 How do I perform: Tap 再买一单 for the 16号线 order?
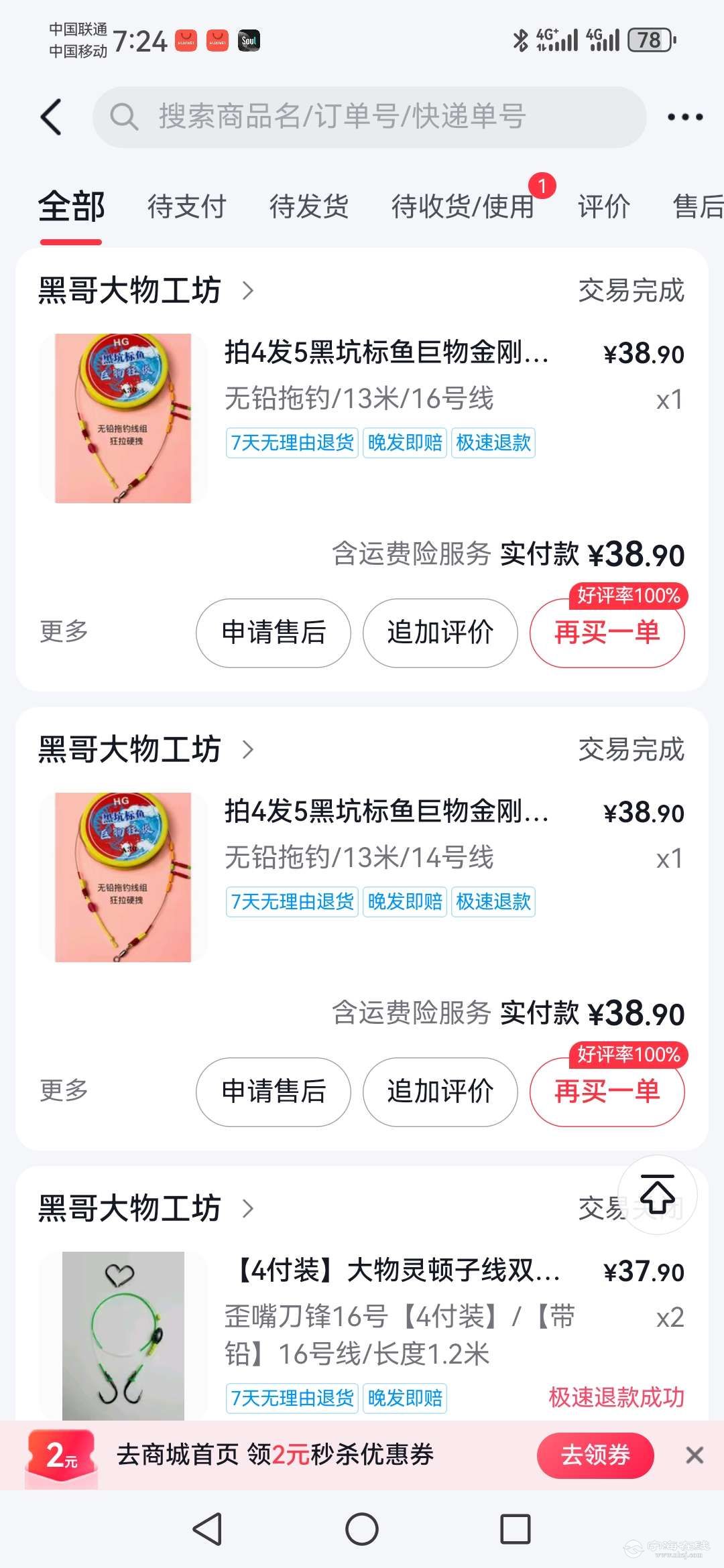(x=607, y=633)
